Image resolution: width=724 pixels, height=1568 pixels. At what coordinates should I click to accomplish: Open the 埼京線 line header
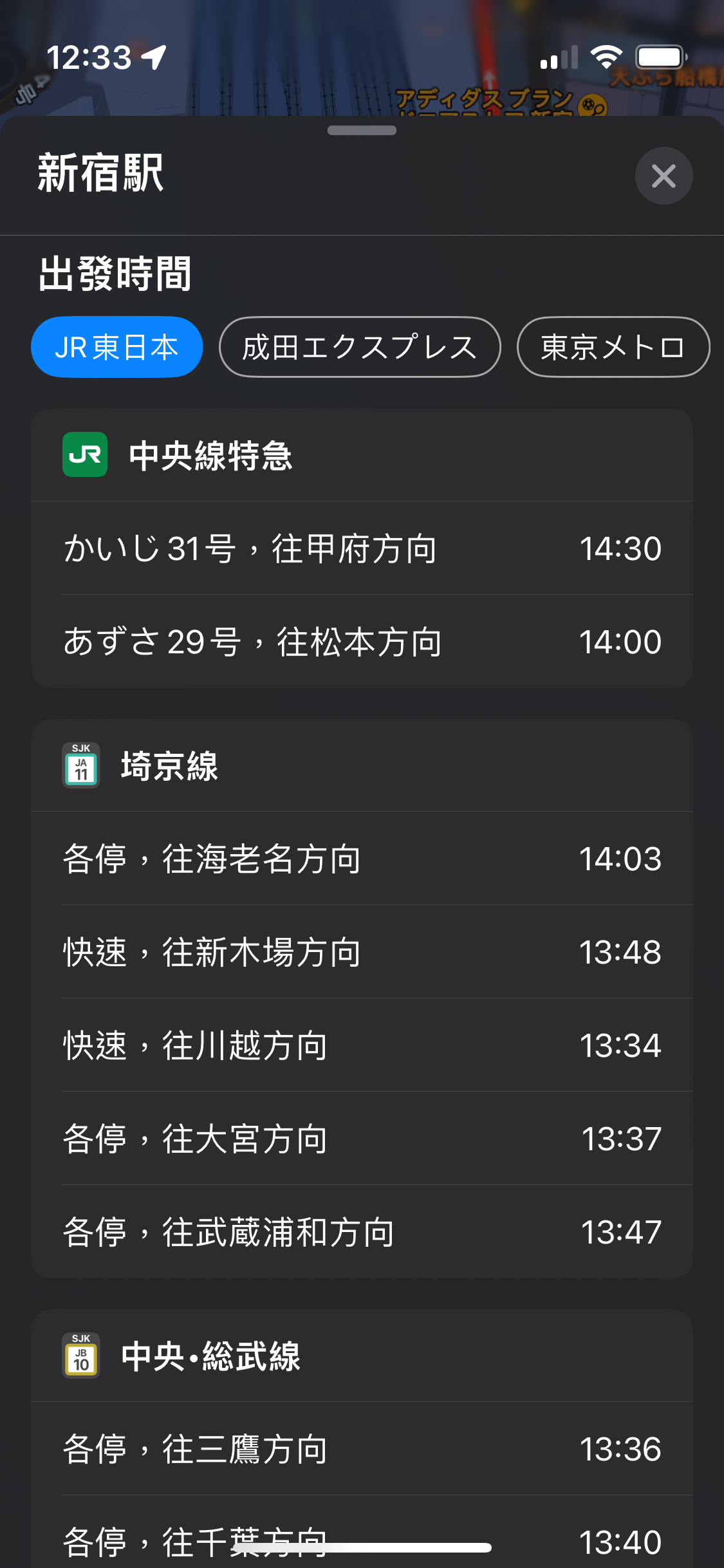click(362, 765)
